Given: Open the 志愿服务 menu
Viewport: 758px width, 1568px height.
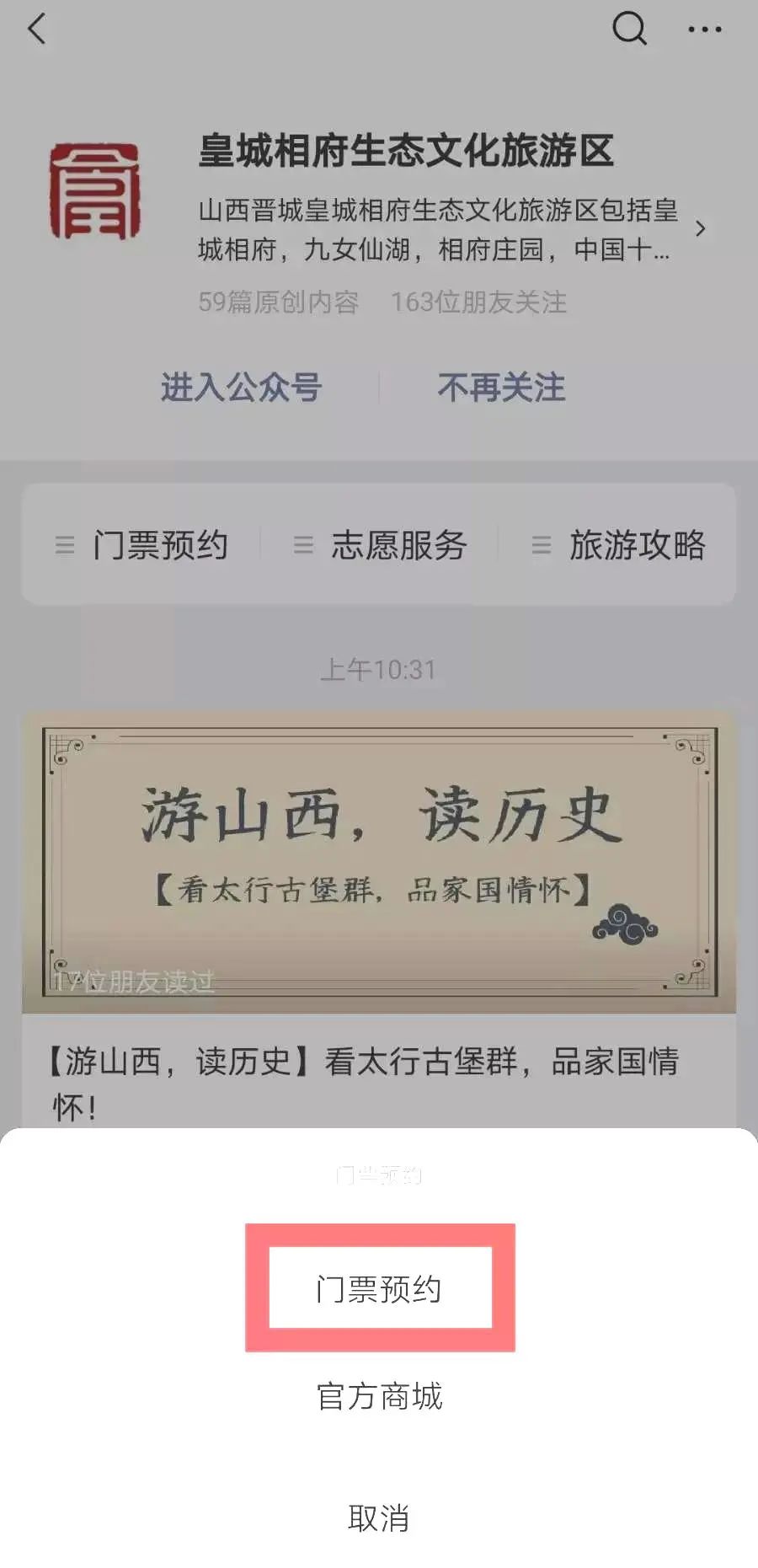Looking at the screenshot, I should [380, 544].
